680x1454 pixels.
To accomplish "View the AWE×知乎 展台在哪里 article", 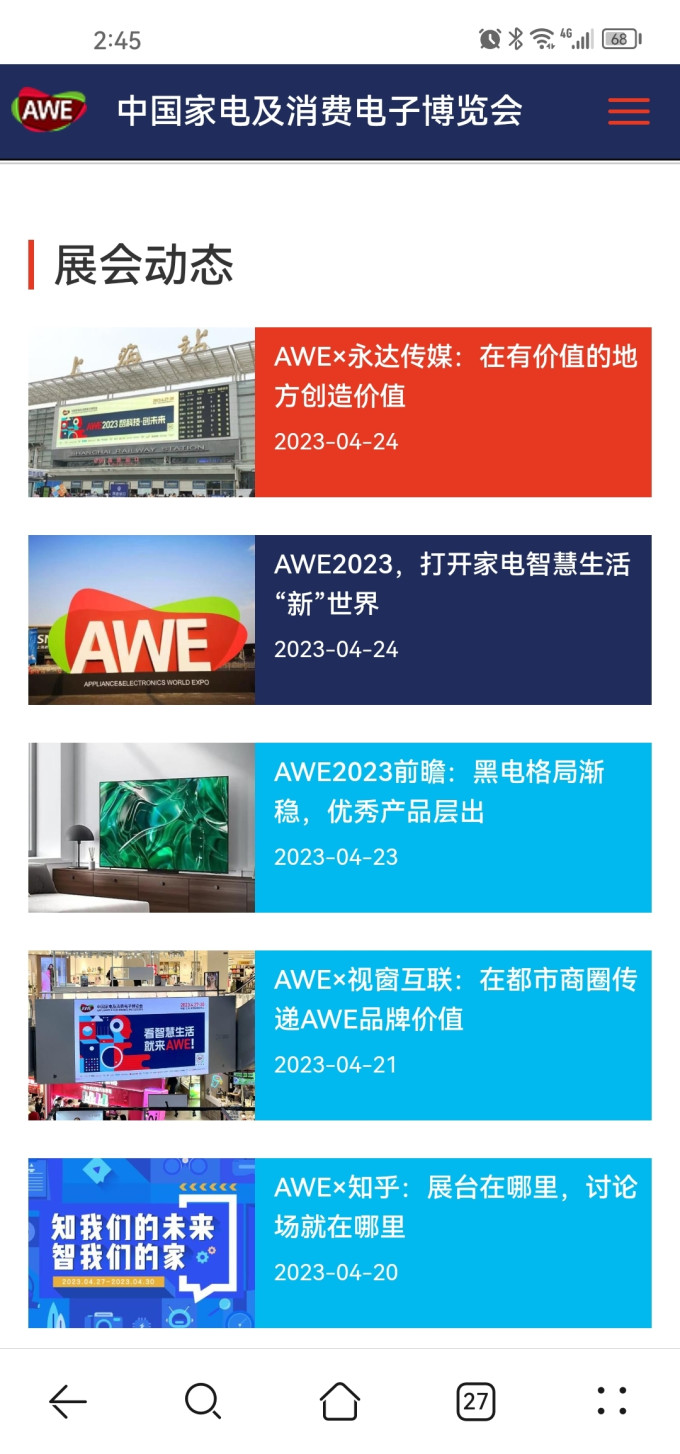I will (x=340, y=1243).
